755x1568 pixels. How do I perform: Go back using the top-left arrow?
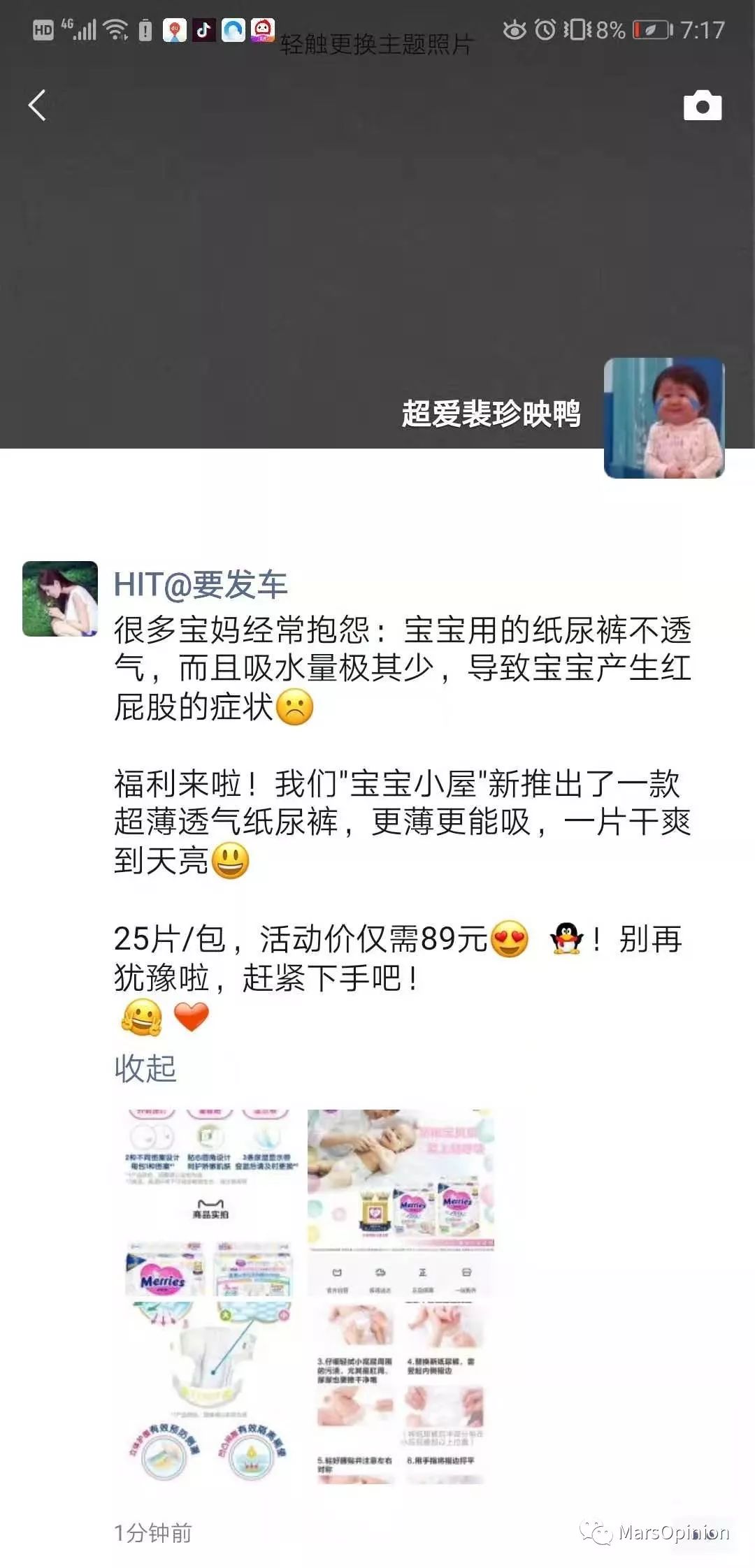37,106
